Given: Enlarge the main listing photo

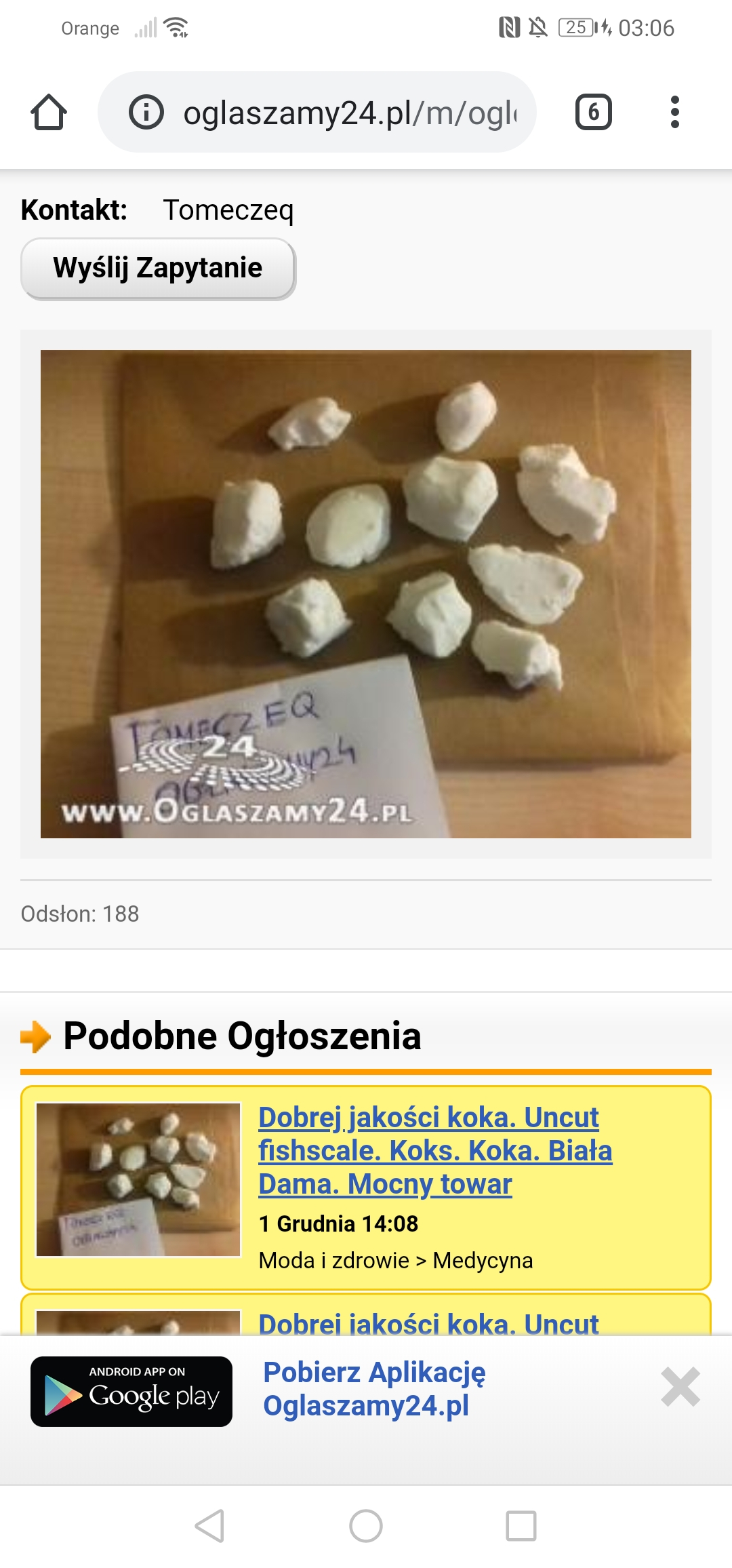Looking at the screenshot, I should [x=366, y=593].
